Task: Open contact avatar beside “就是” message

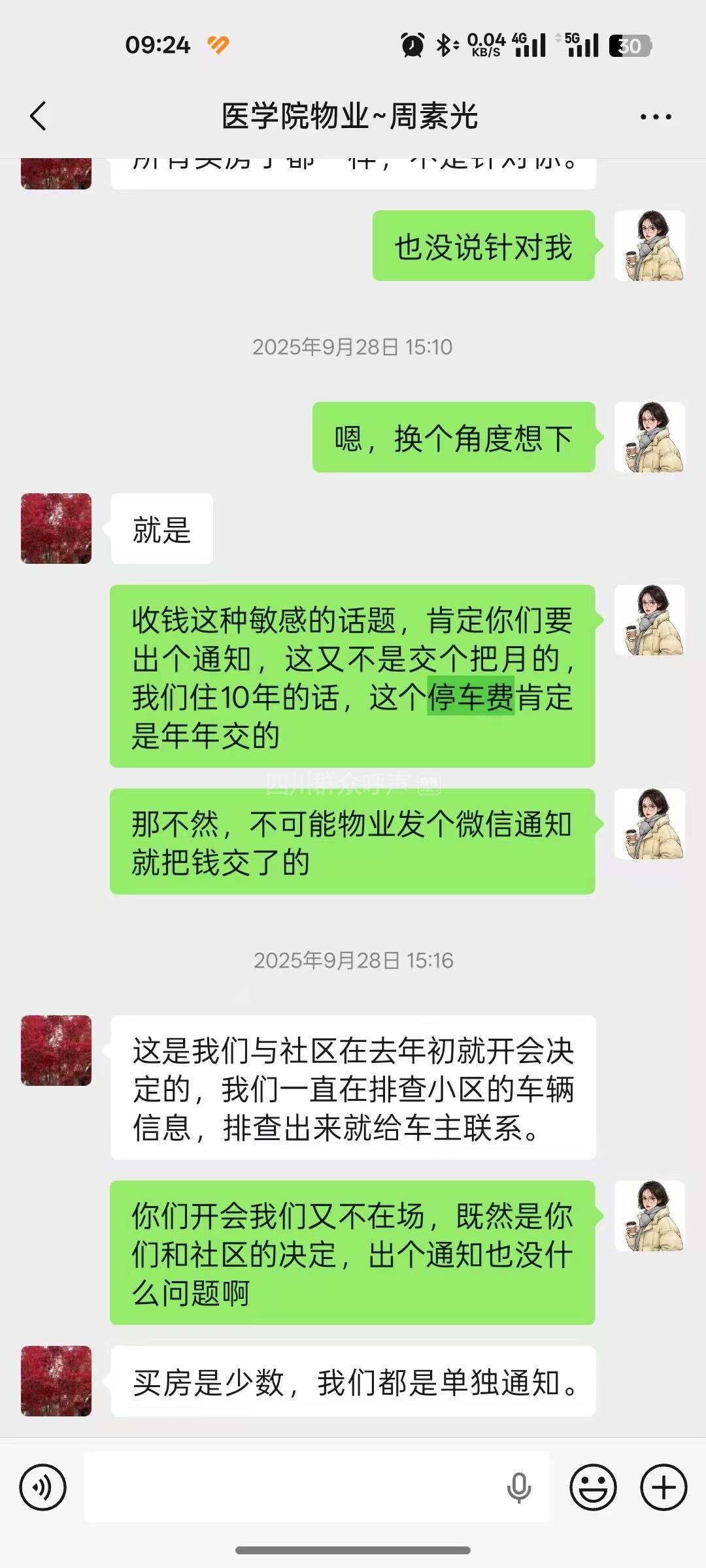Action: [56, 529]
